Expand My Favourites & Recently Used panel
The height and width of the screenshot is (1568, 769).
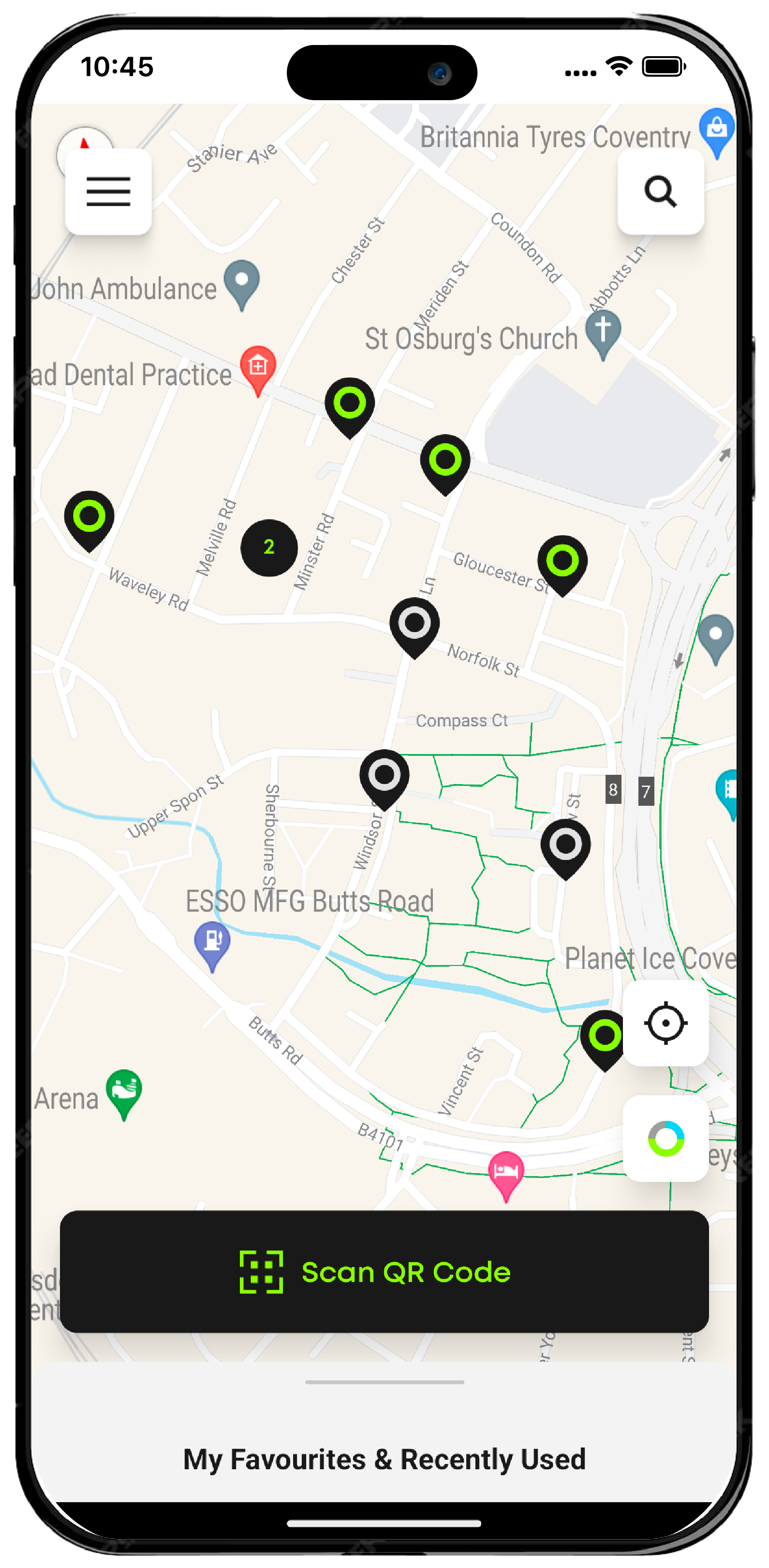click(x=384, y=1459)
